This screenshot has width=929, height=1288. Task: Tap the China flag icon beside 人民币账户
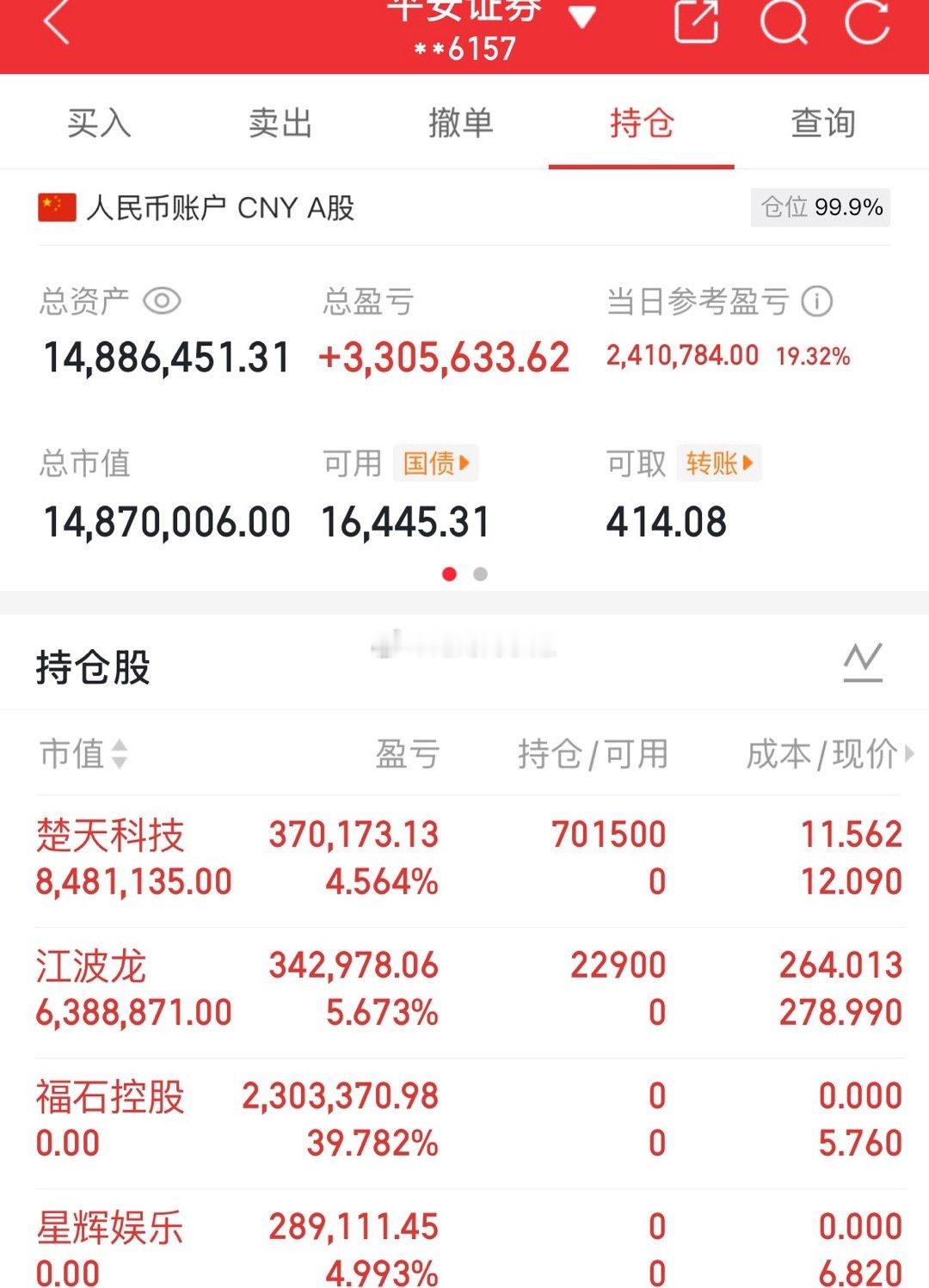[x=53, y=206]
